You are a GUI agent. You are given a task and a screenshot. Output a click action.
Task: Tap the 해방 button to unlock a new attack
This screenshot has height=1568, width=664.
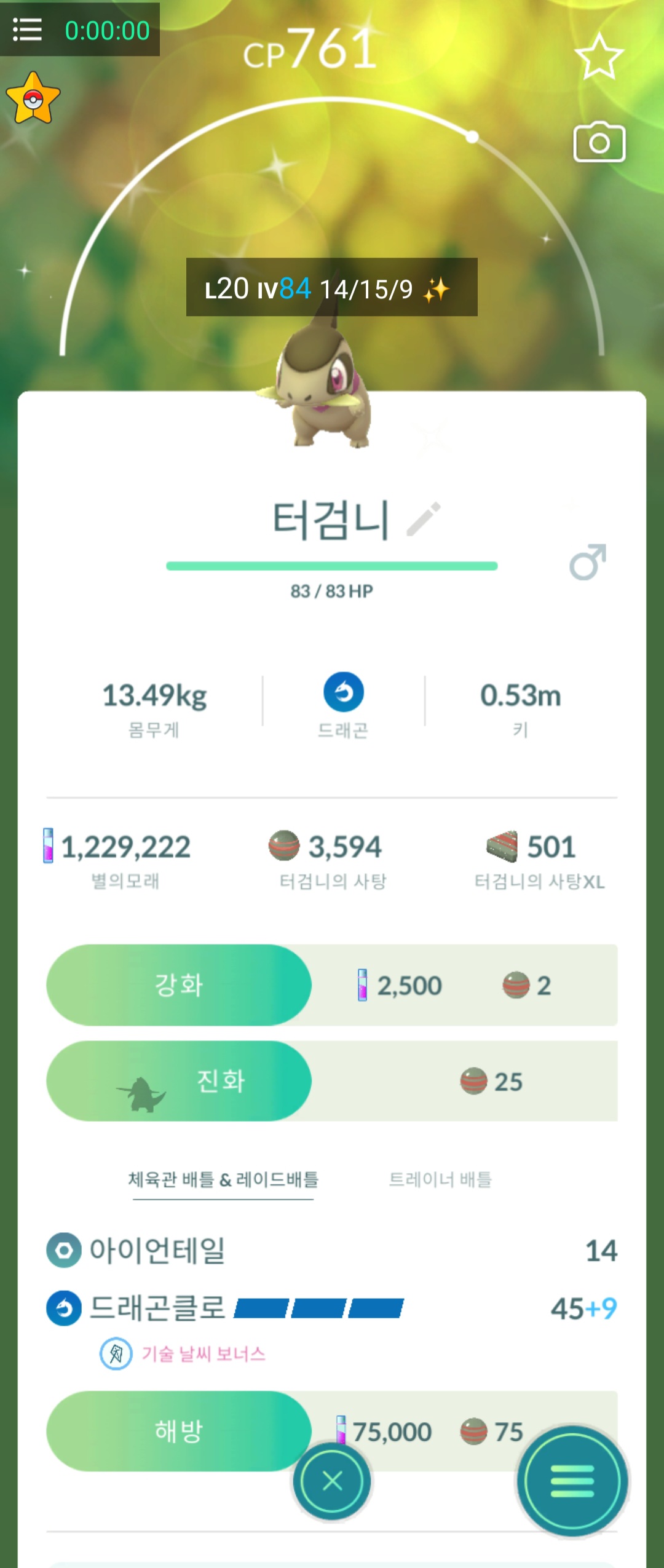(x=179, y=1431)
